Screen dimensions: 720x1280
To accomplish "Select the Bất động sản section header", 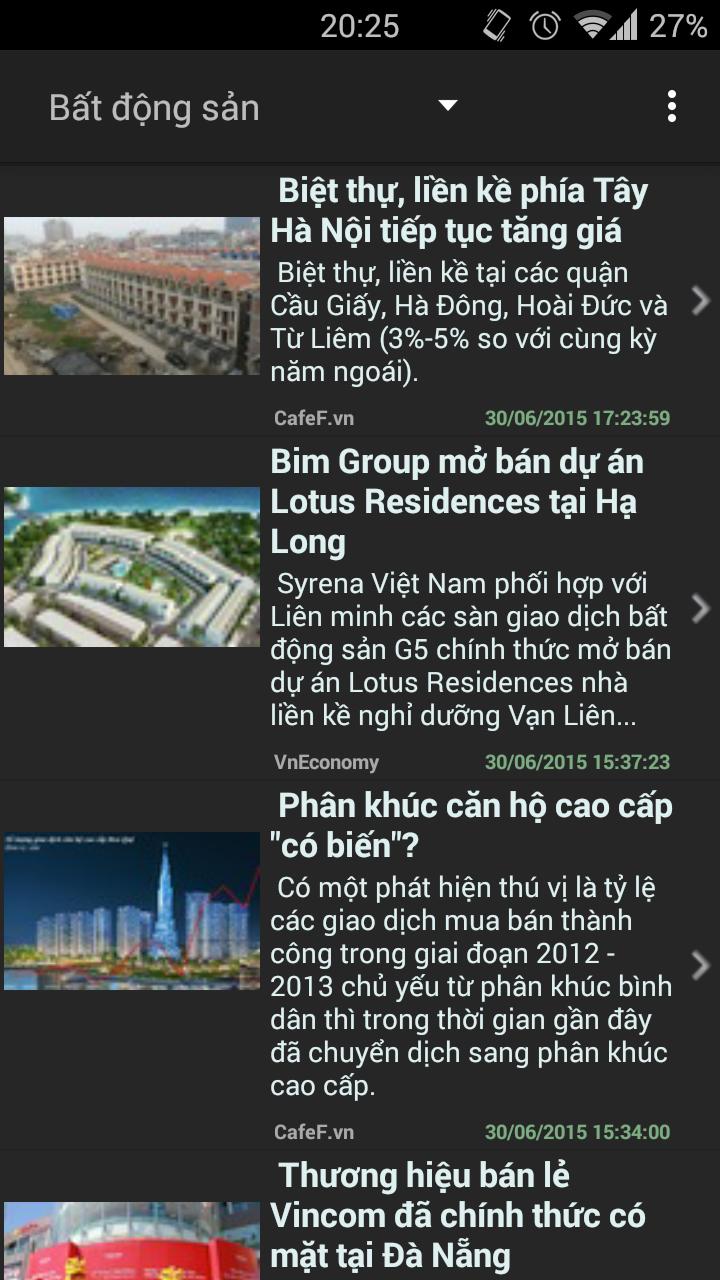I will tap(152, 106).
